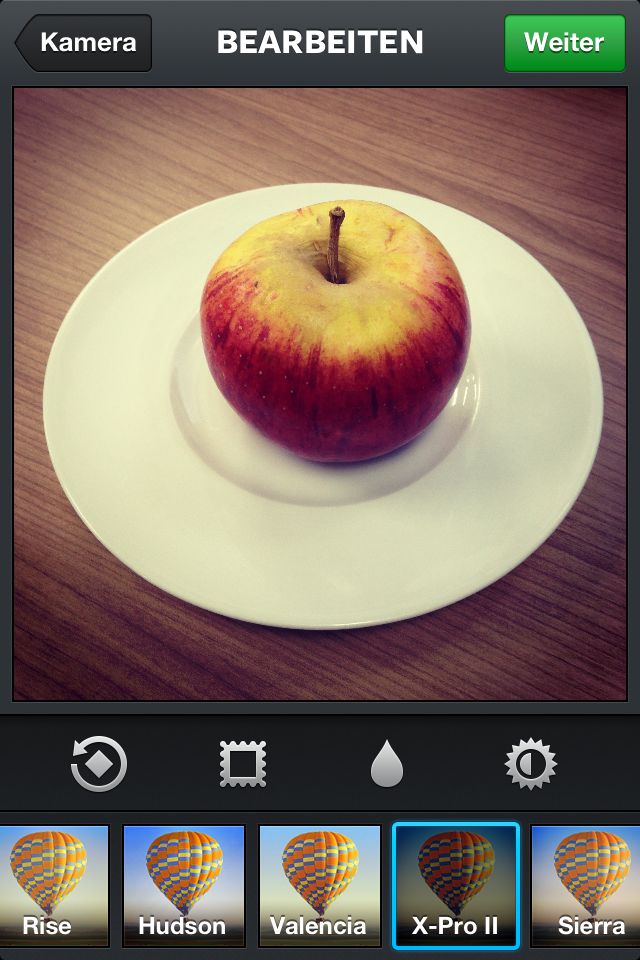
Task: Rotate the photo
Action: click(x=99, y=765)
